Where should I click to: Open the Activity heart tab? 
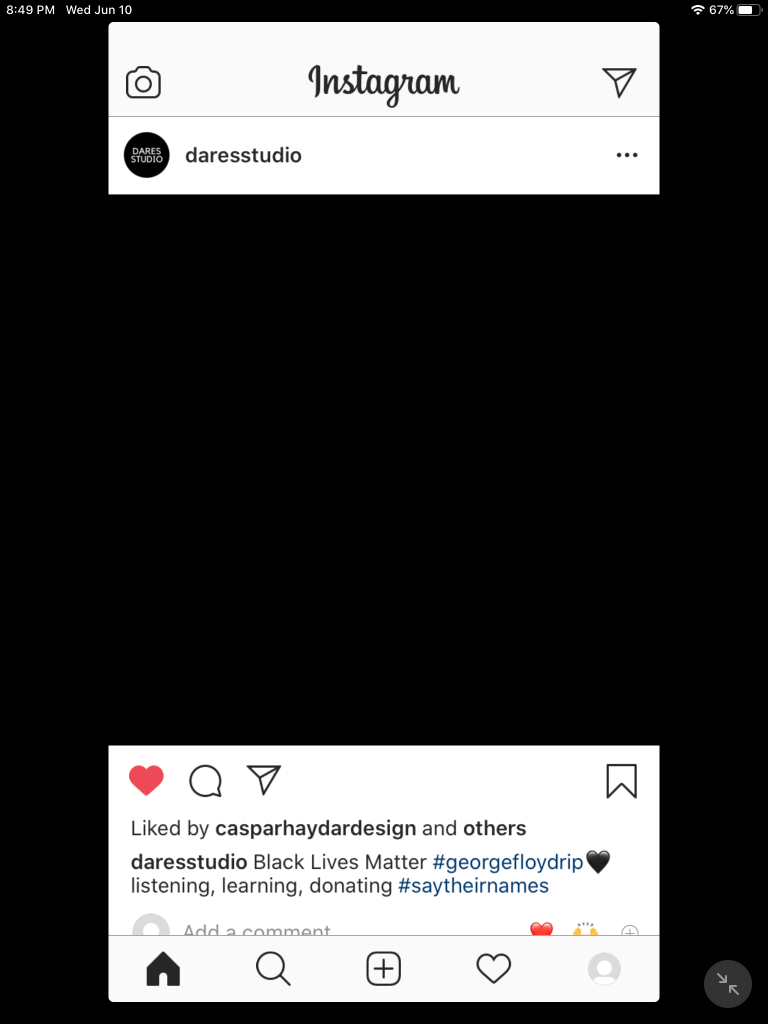click(x=494, y=968)
